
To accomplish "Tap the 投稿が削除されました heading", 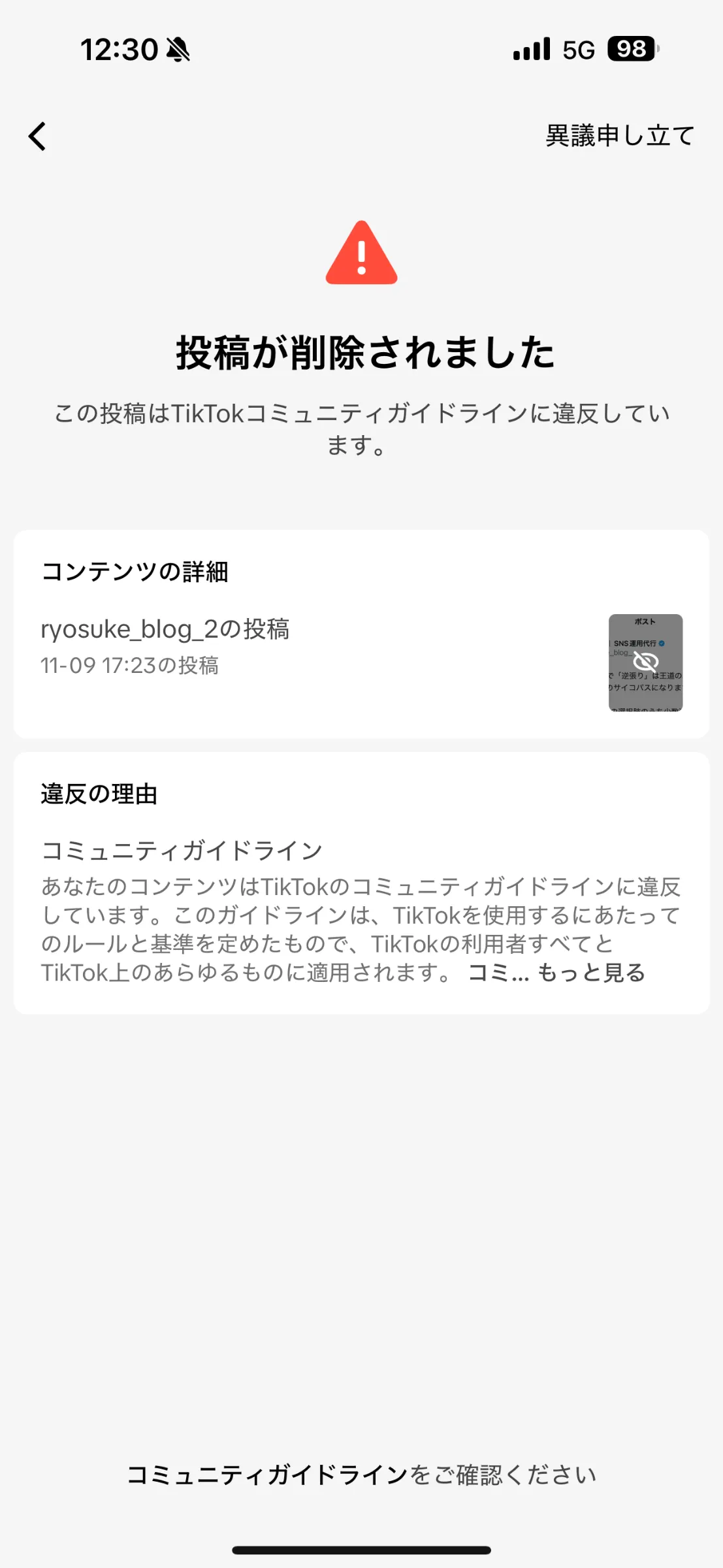I will point(361,353).
